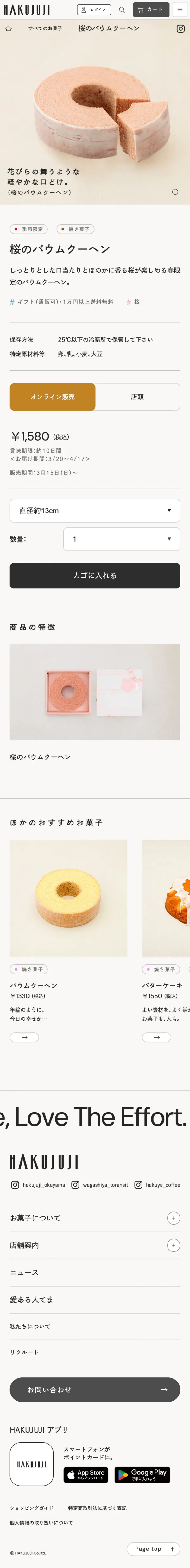Get the app on Google Play
This screenshot has height=1568, width=190.
[142, 1474]
